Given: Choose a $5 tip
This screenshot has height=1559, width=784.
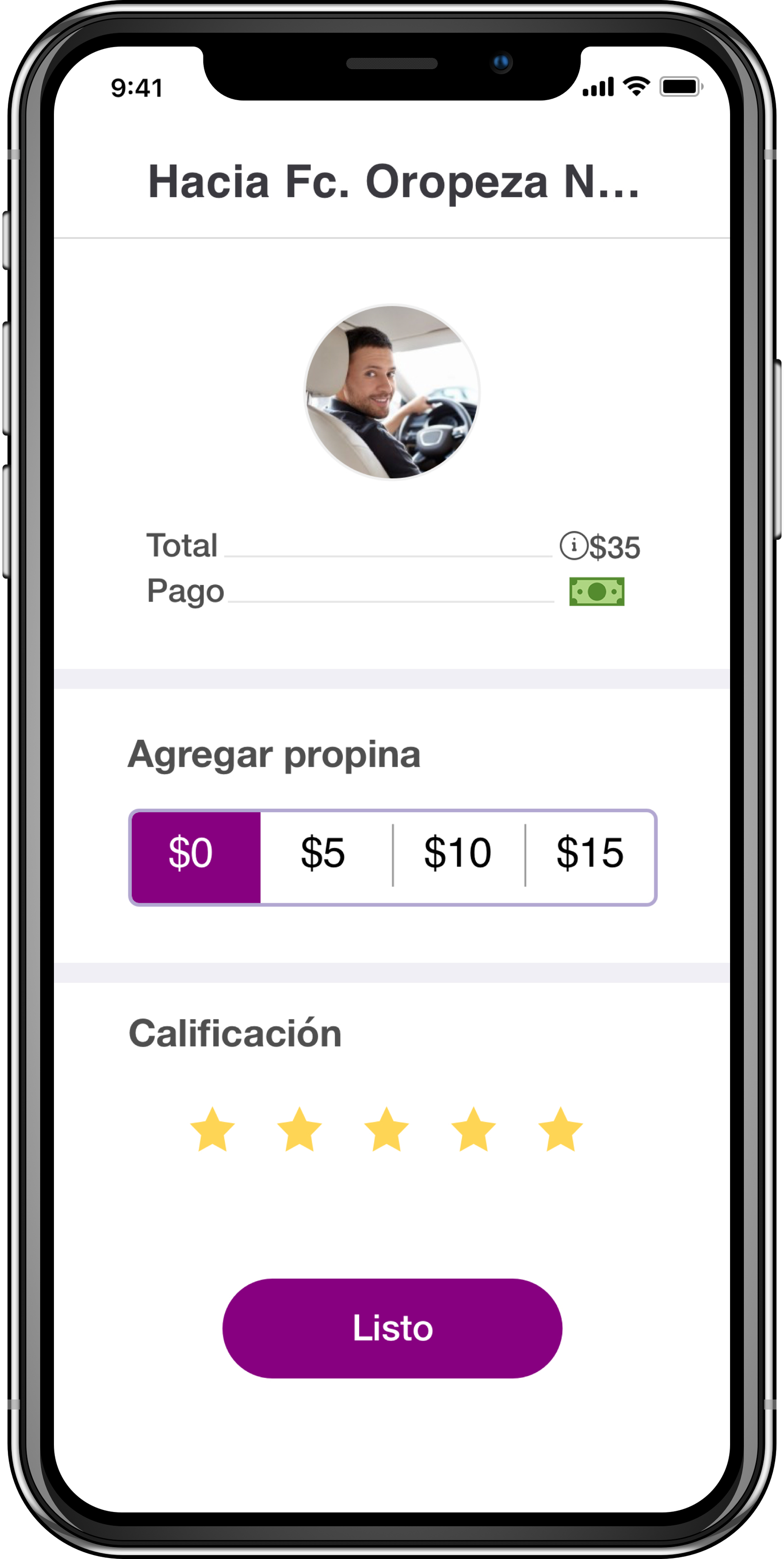Looking at the screenshot, I should pos(323,854).
